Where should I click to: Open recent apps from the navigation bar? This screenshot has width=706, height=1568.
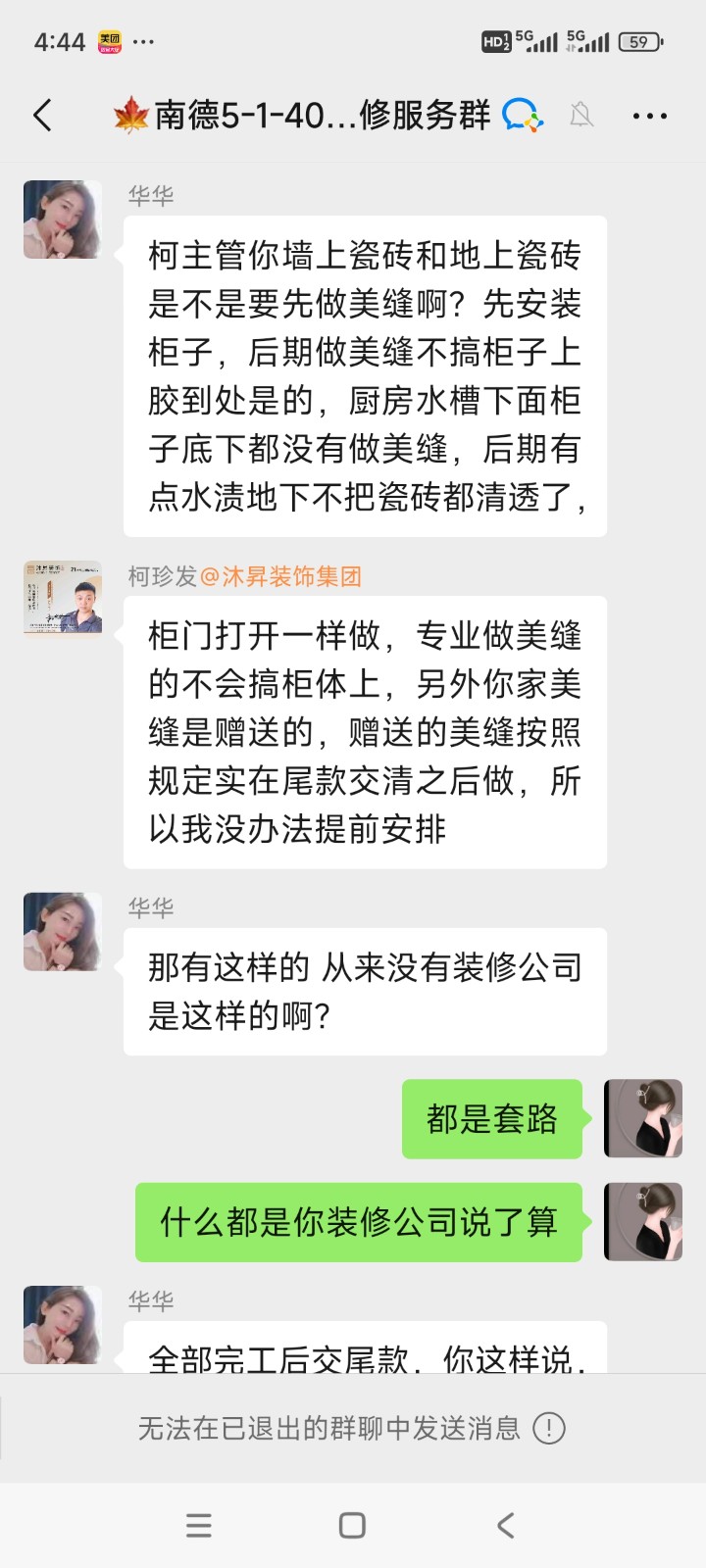[199, 1525]
